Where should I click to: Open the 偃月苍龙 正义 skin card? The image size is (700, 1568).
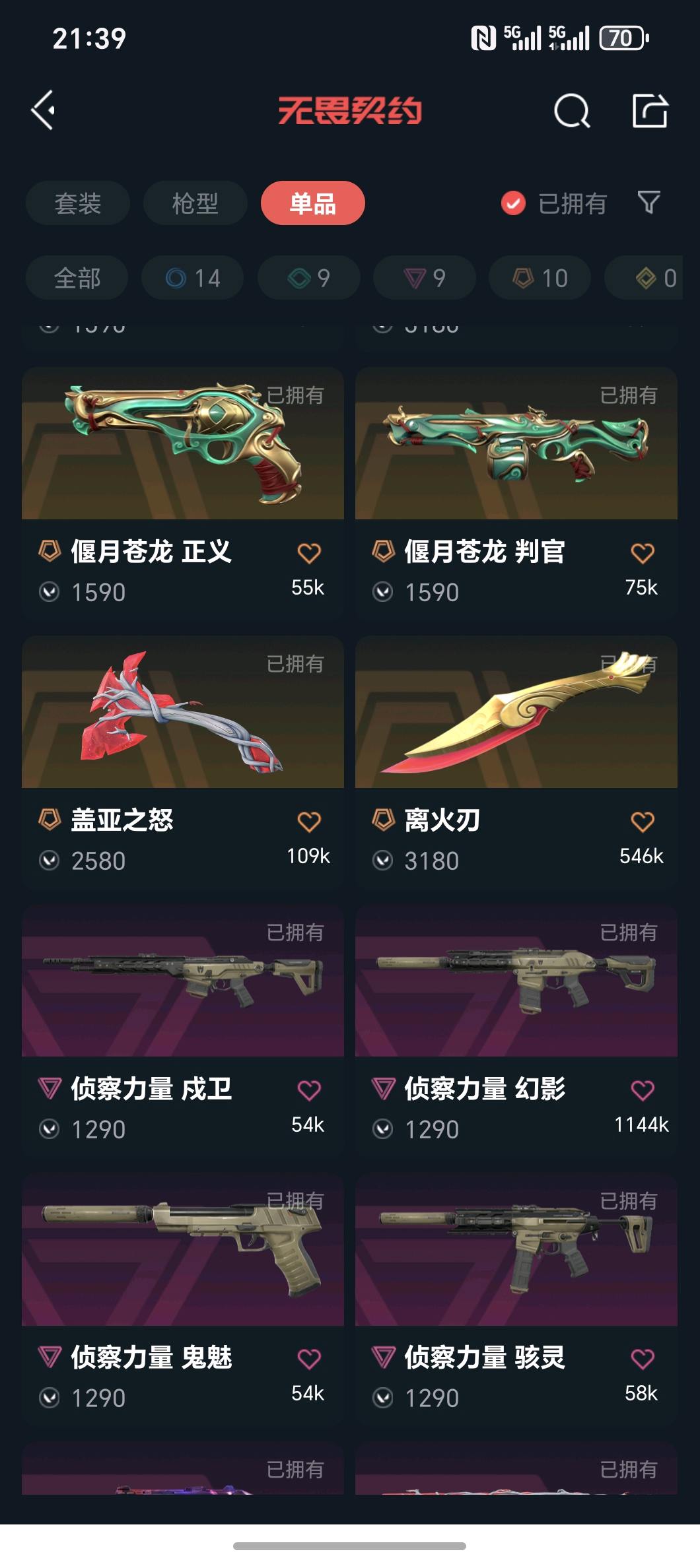pos(182,462)
